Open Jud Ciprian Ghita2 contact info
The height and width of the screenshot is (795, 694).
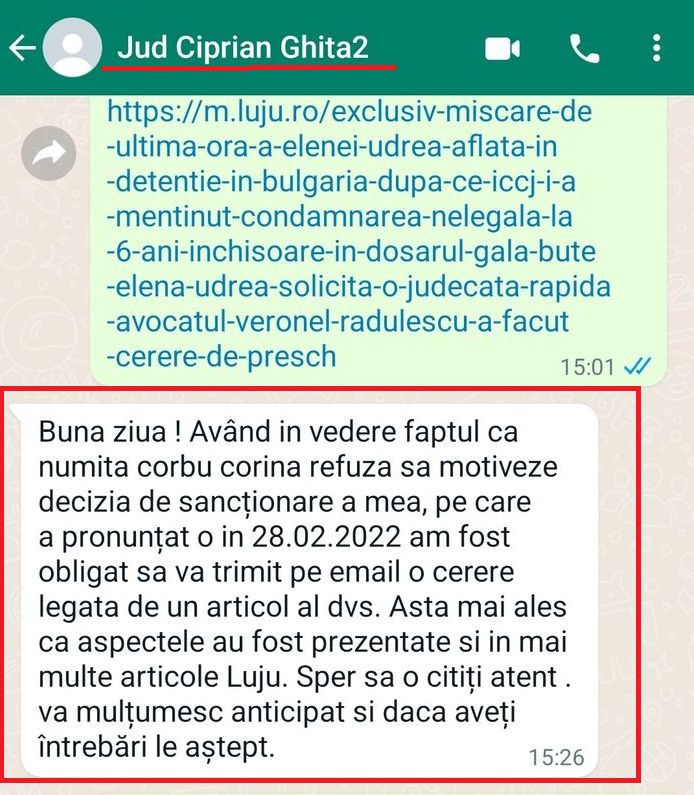pyautogui.click(x=243, y=46)
